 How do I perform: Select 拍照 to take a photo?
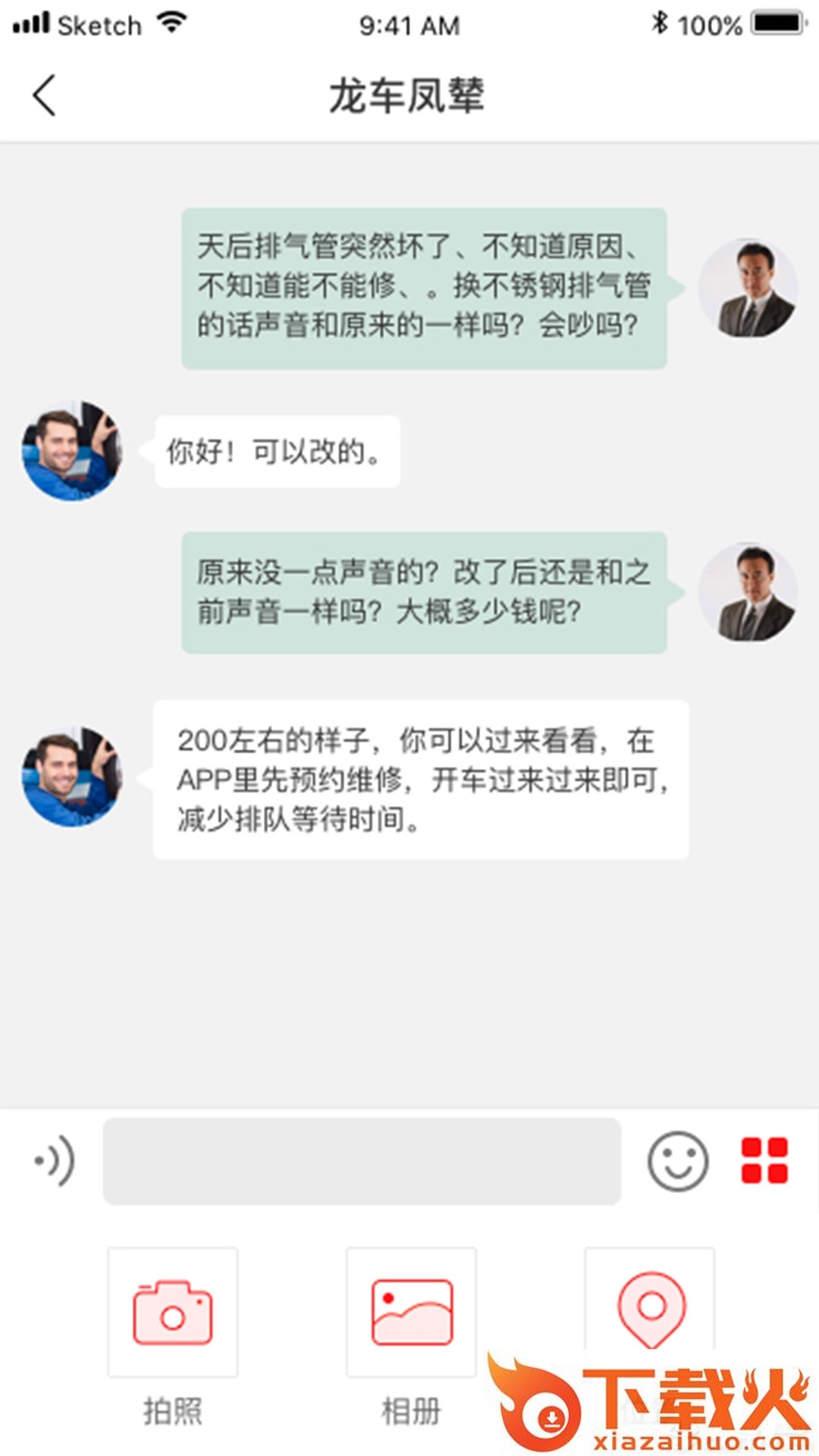tap(173, 1312)
